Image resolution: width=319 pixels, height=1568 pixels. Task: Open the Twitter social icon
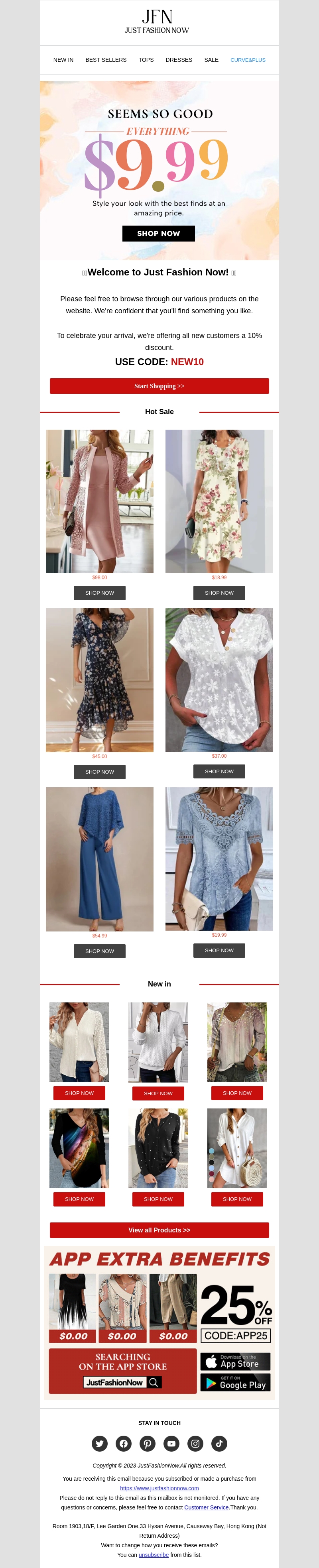(x=99, y=1443)
